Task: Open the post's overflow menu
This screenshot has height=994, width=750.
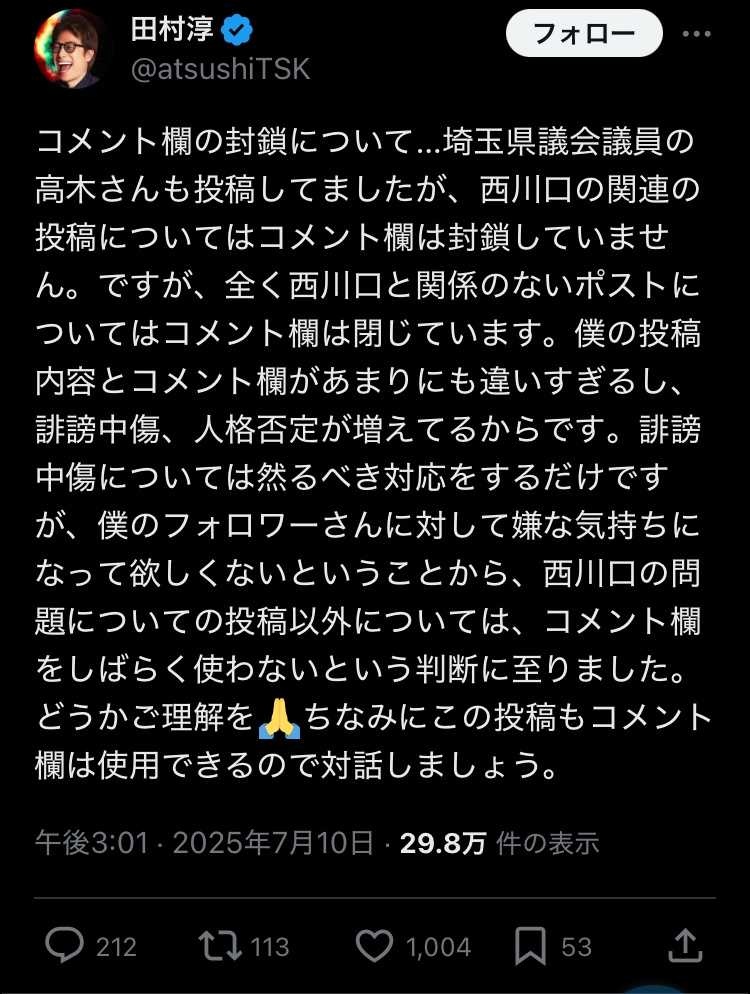Action: click(697, 34)
